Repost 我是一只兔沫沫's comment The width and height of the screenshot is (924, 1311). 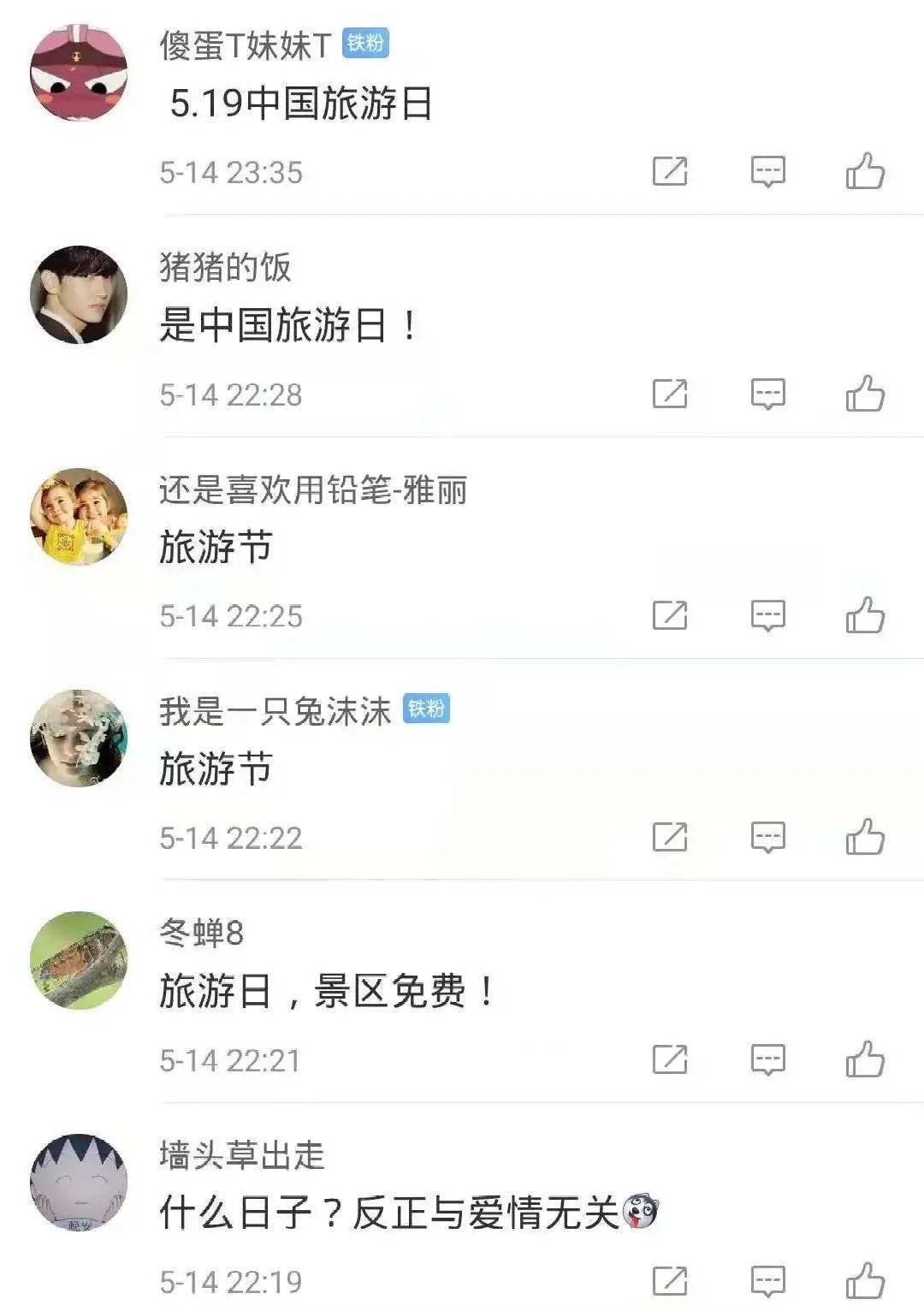pos(669,837)
